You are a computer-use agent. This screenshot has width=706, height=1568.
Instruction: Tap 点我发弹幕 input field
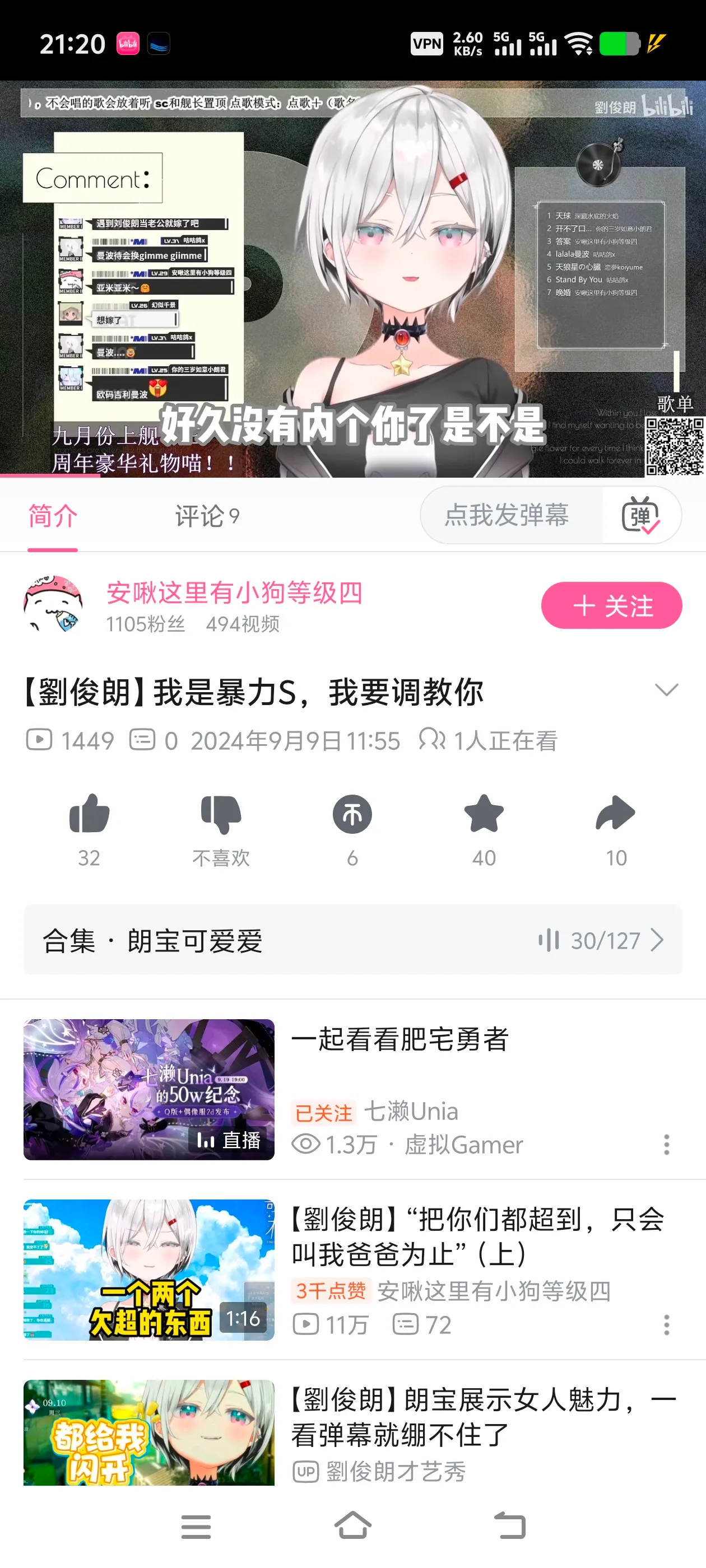pos(507,515)
